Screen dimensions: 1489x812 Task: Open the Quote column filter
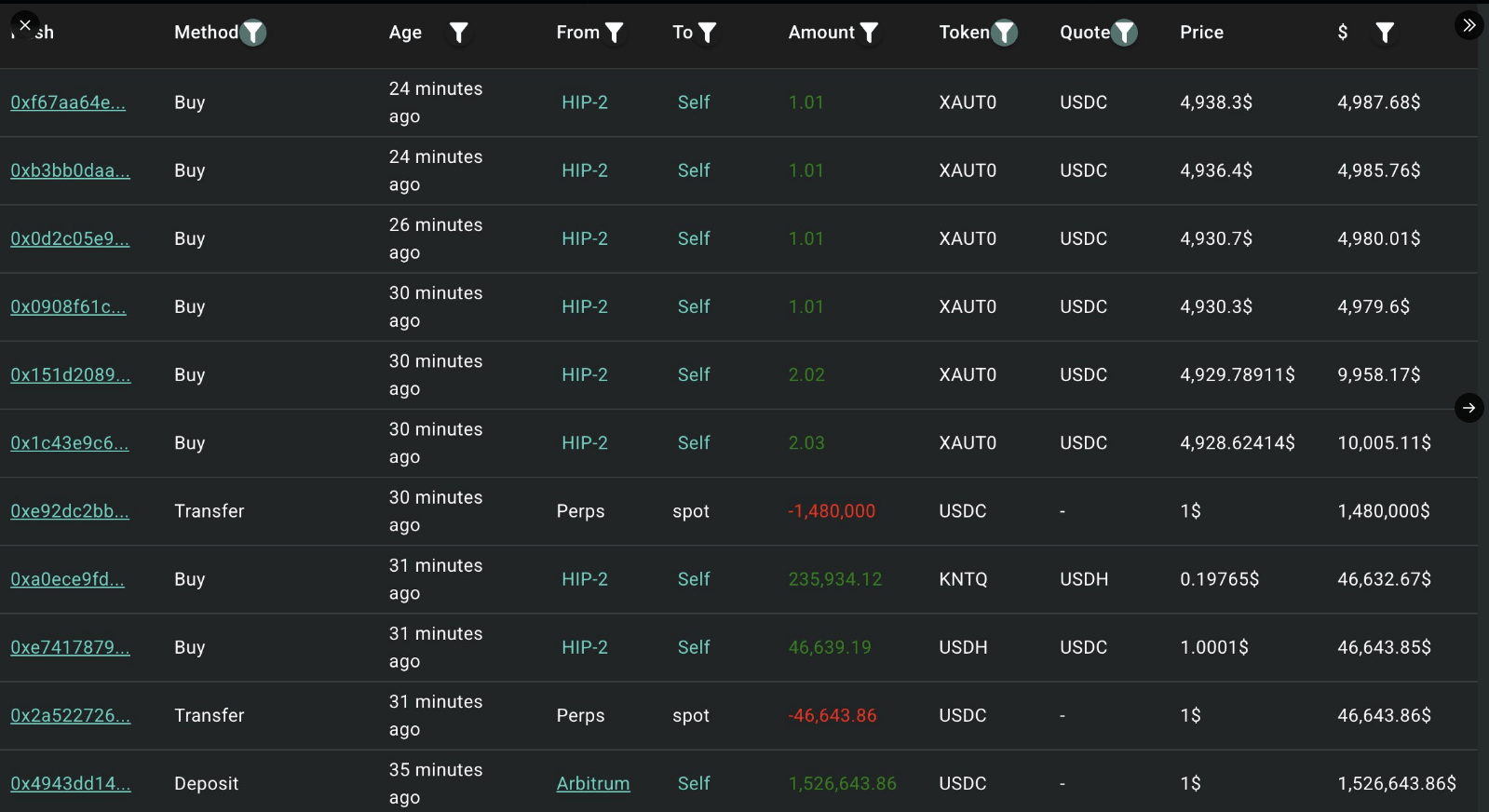[x=1125, y=33]
